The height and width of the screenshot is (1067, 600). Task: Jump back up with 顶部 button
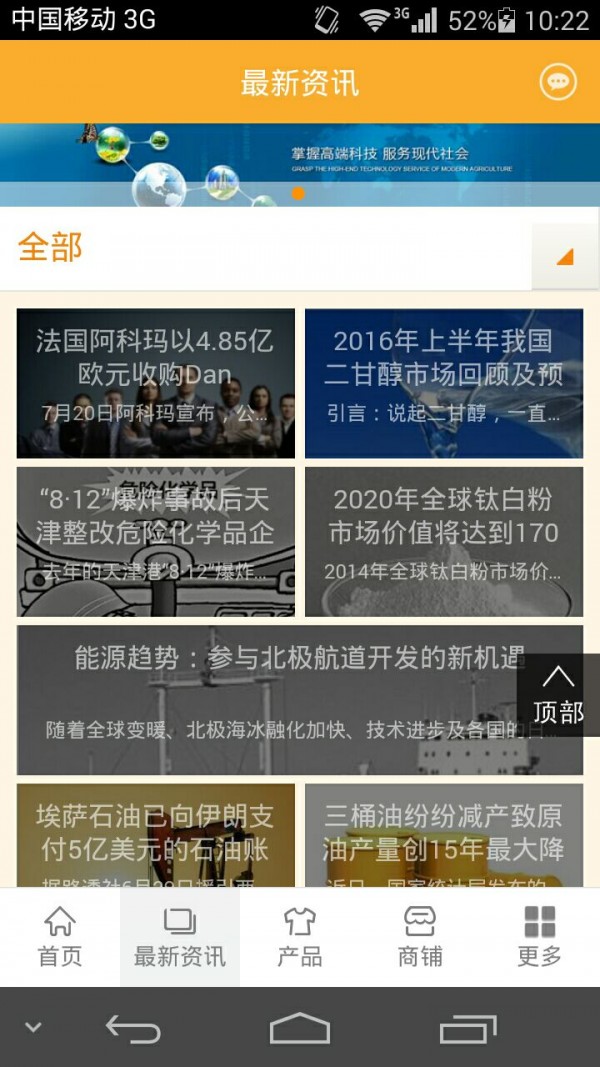click(x=558, y=695)
